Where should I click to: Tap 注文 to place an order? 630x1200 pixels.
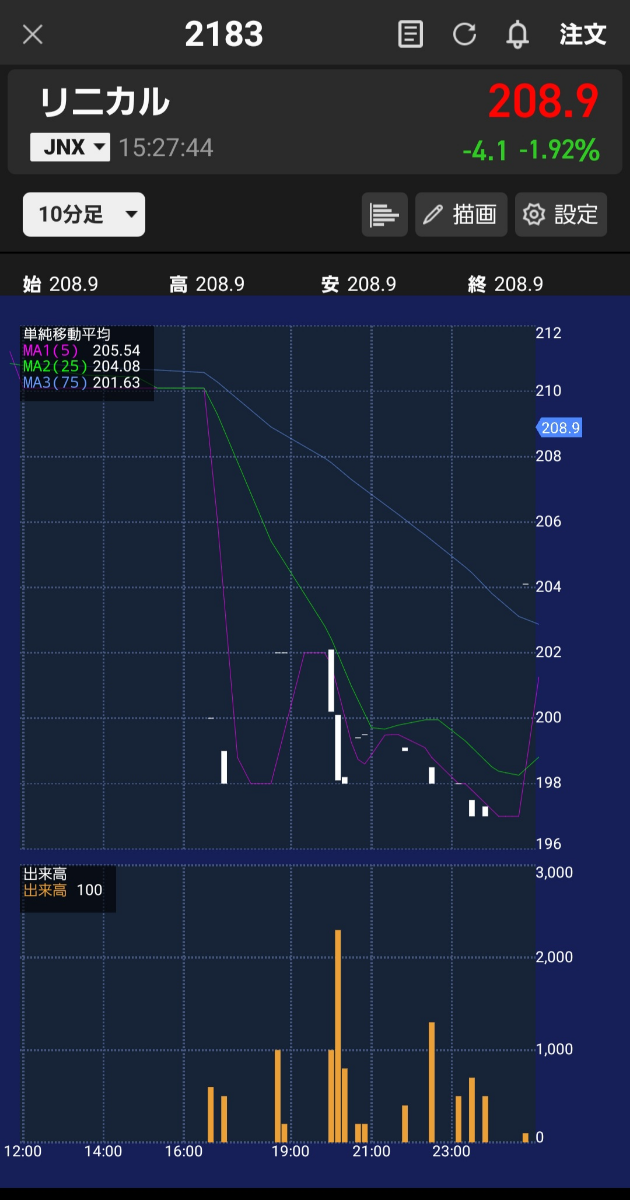click(x=583, y=35)
